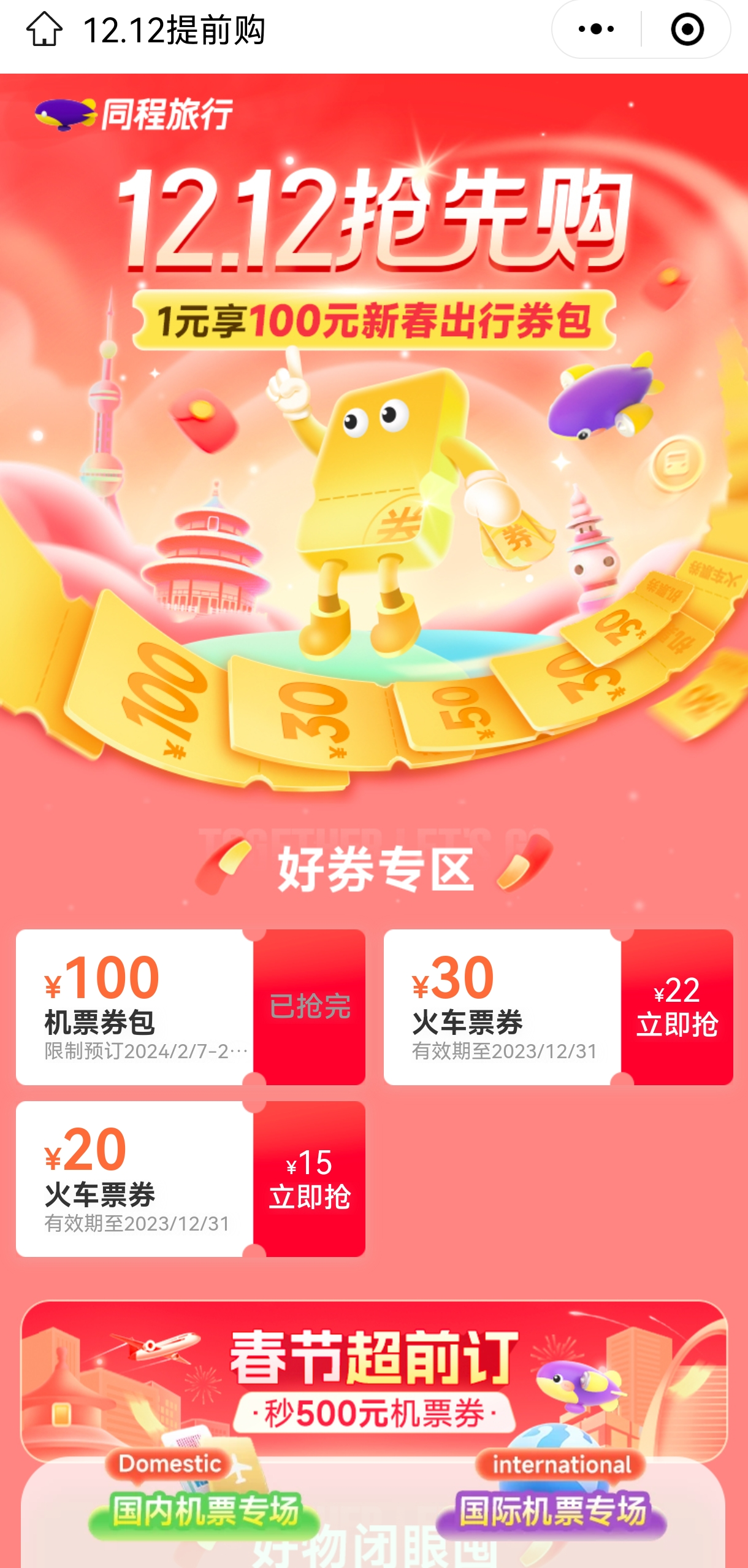Go to the mini program home icon

coord(44,29)
